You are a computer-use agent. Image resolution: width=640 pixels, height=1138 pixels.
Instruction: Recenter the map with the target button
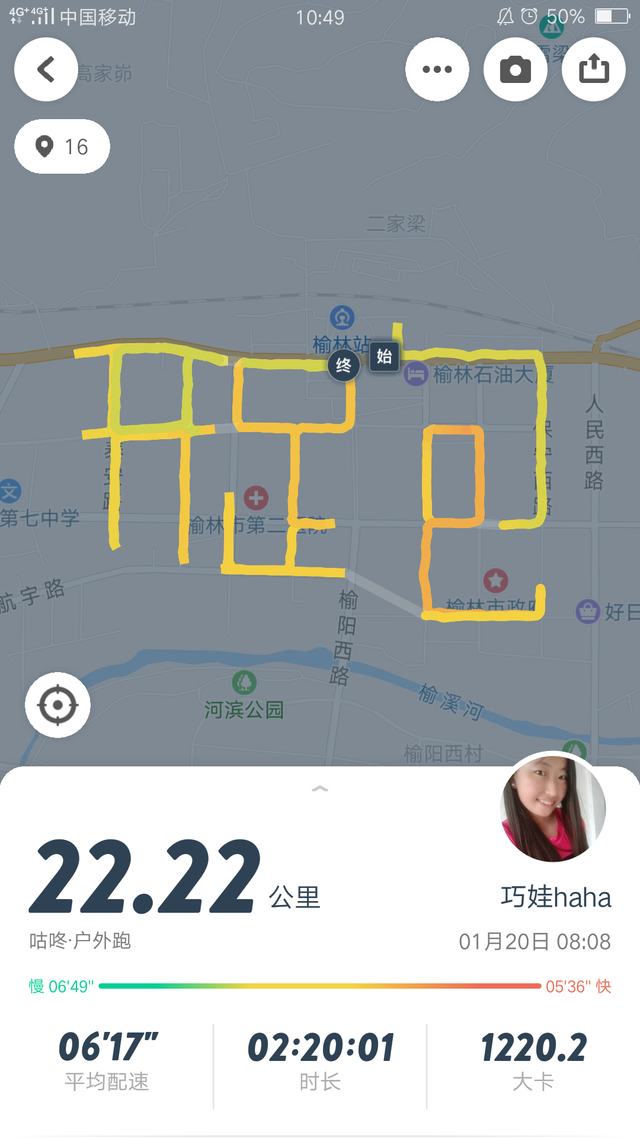coord(58,706)
